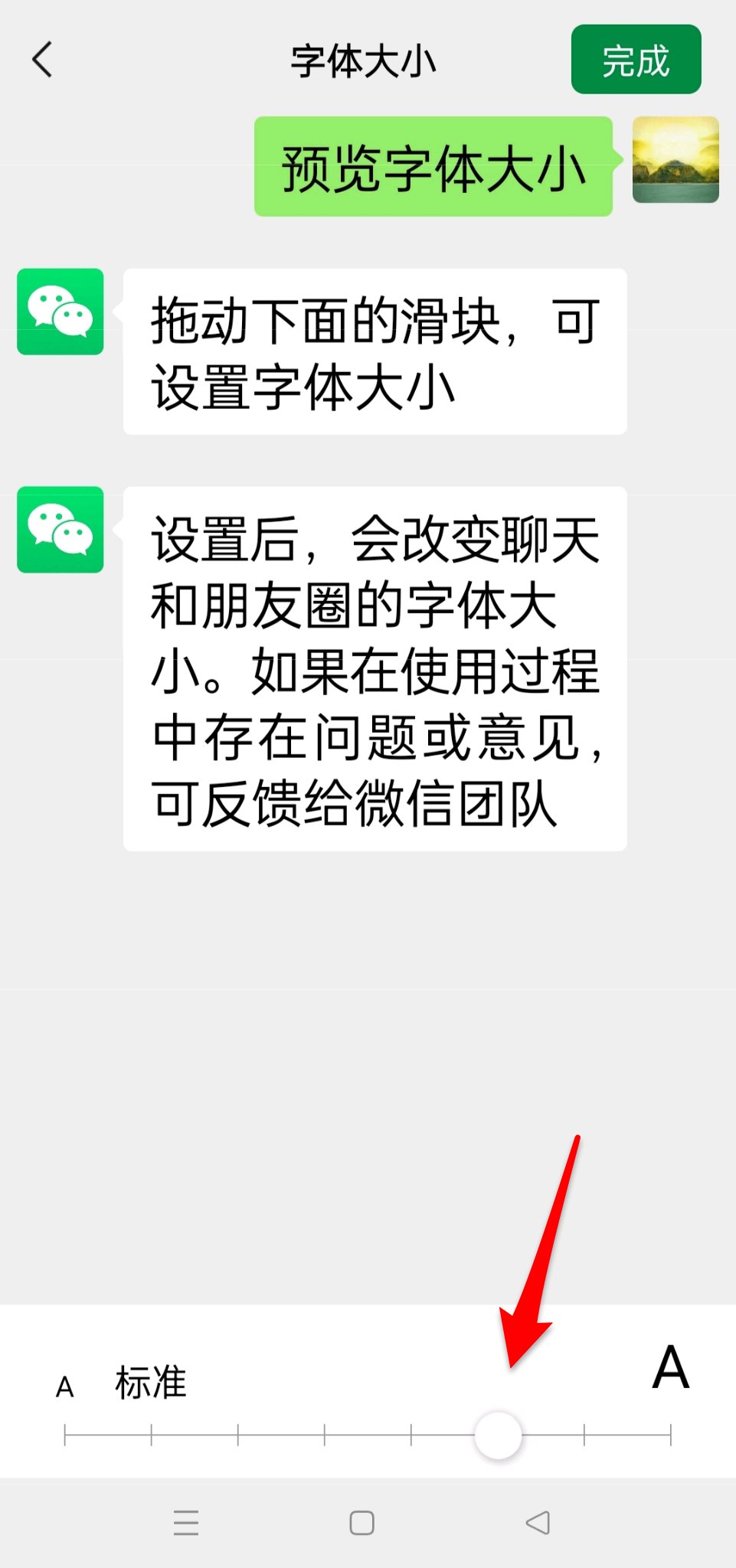Tap the font size slider handle

click(498, 1436)
